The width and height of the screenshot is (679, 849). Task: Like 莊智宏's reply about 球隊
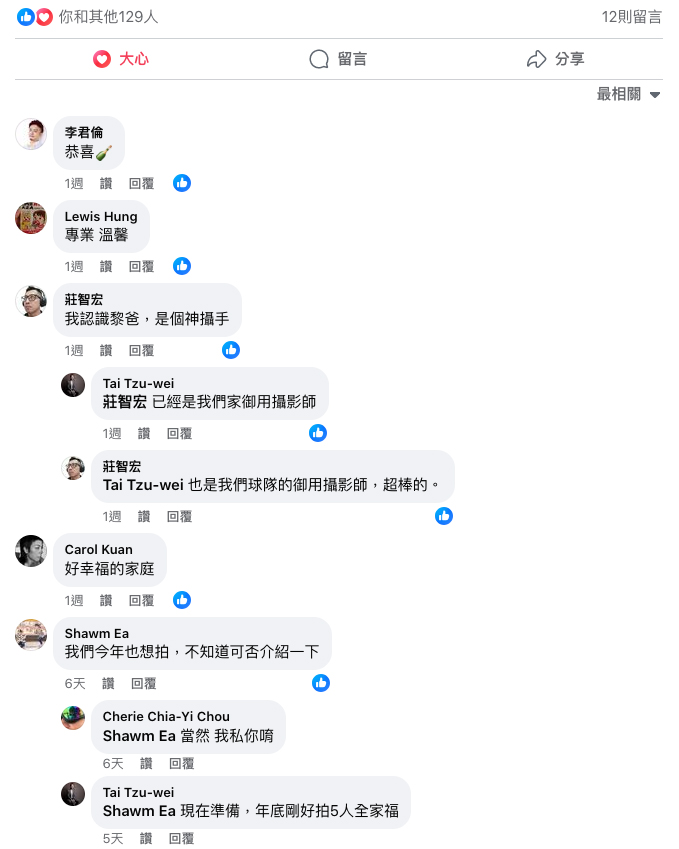tap(144, 516)
